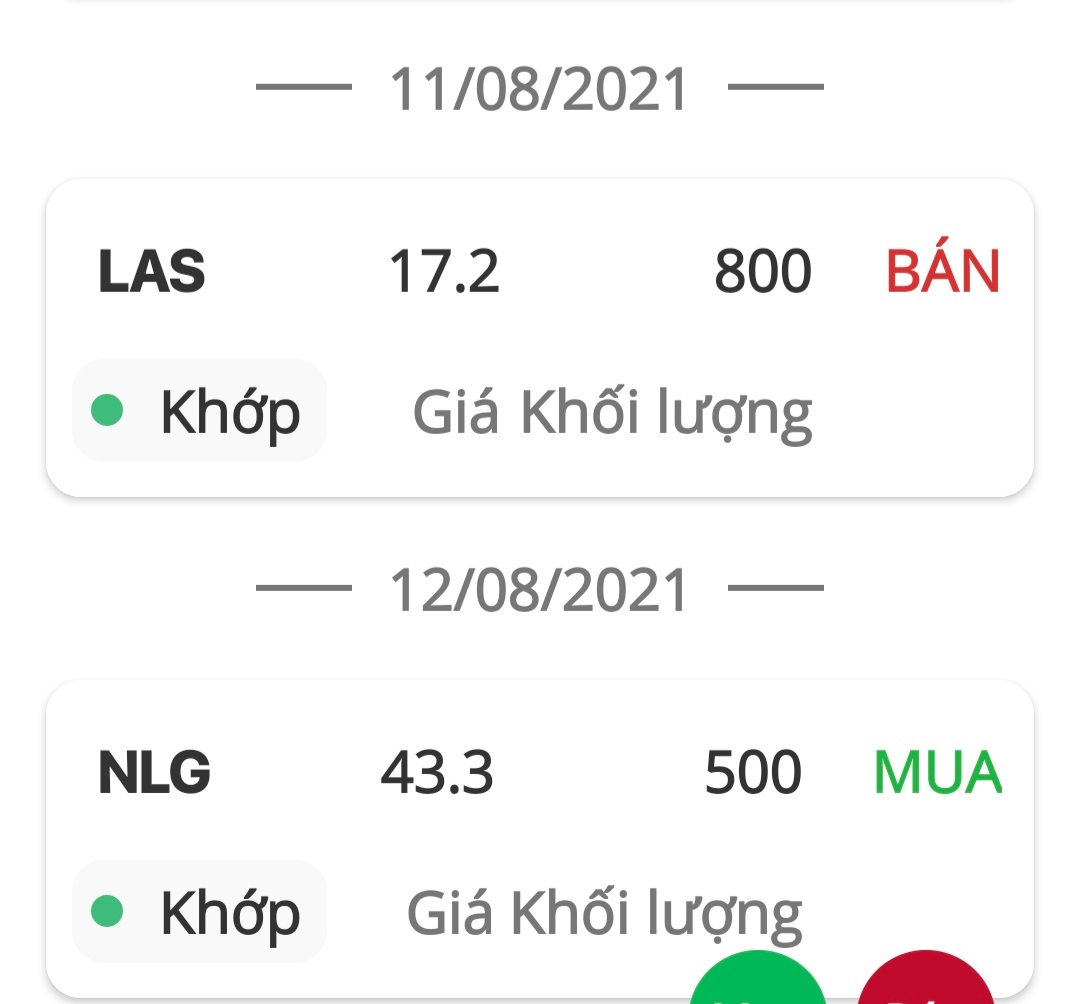Open the LAS sell order card
The width and height of the screenshot is (1080, 1004).
540,338
